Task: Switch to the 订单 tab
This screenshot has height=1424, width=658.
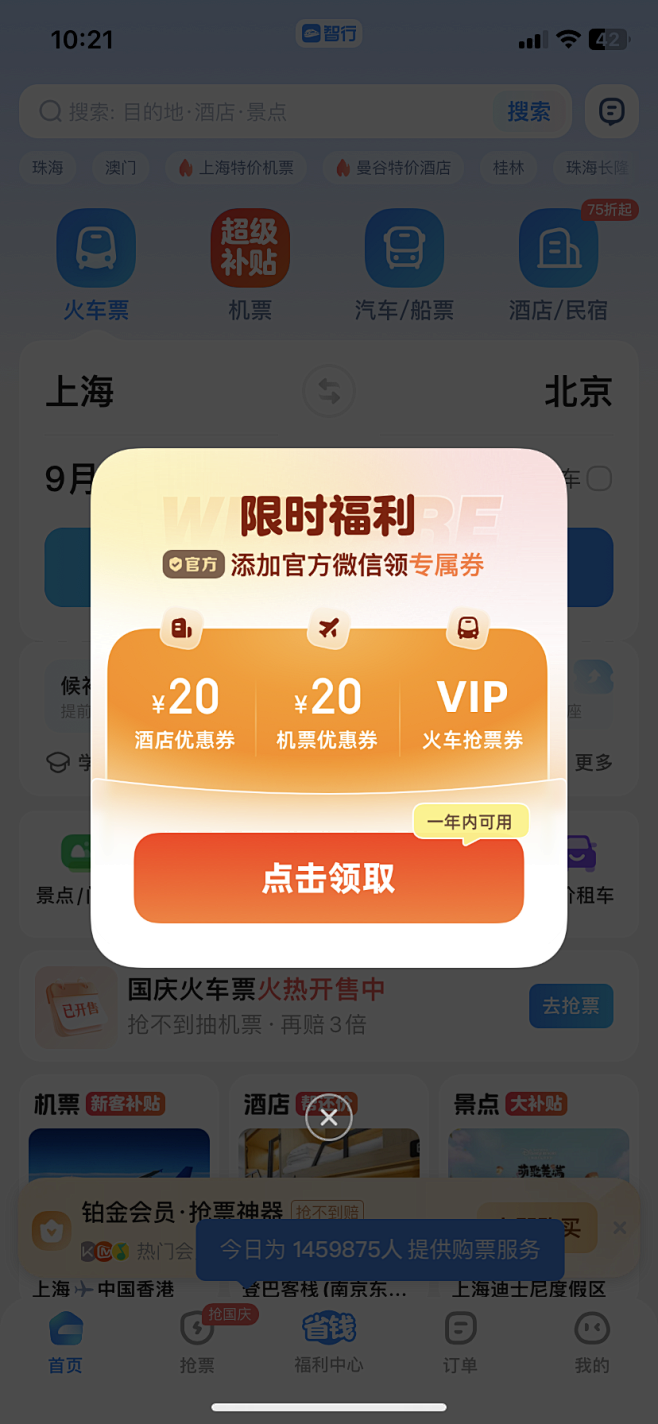Action: click(461, 1342)
